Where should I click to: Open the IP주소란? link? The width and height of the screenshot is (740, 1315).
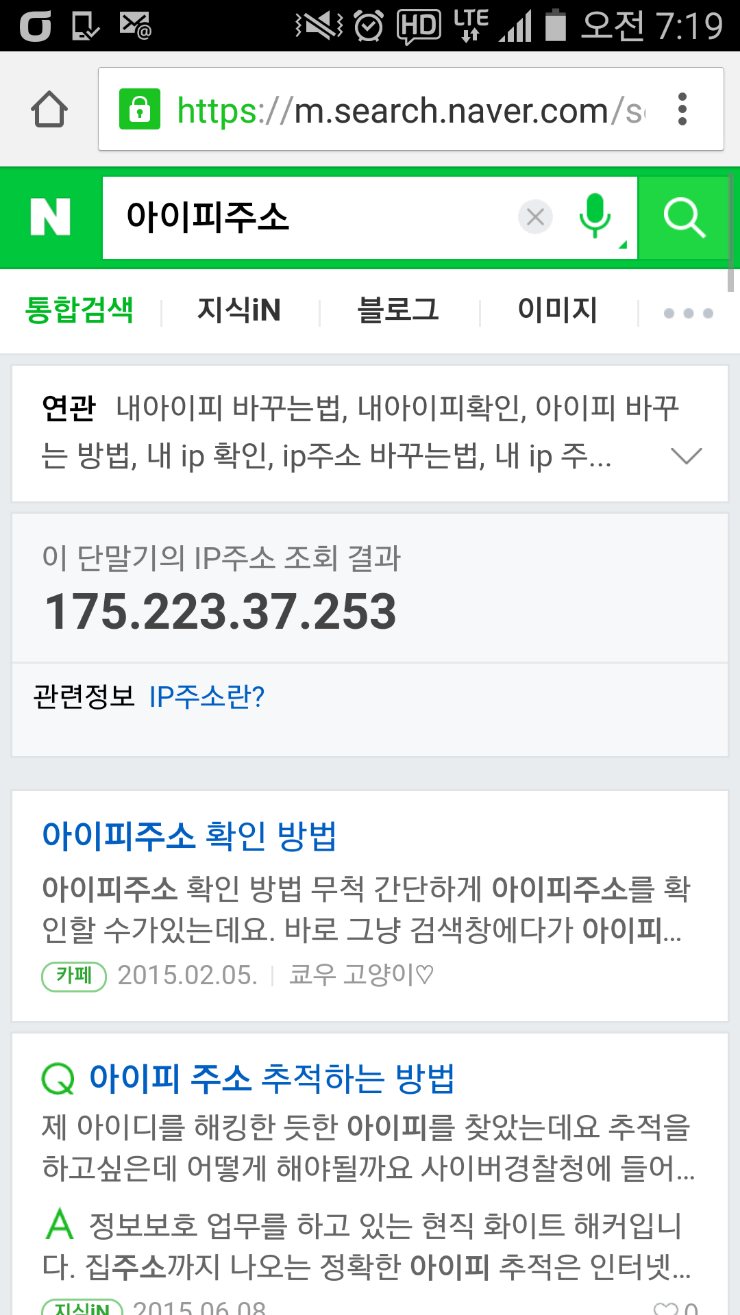pyautogui.click(x=205, y=696)
